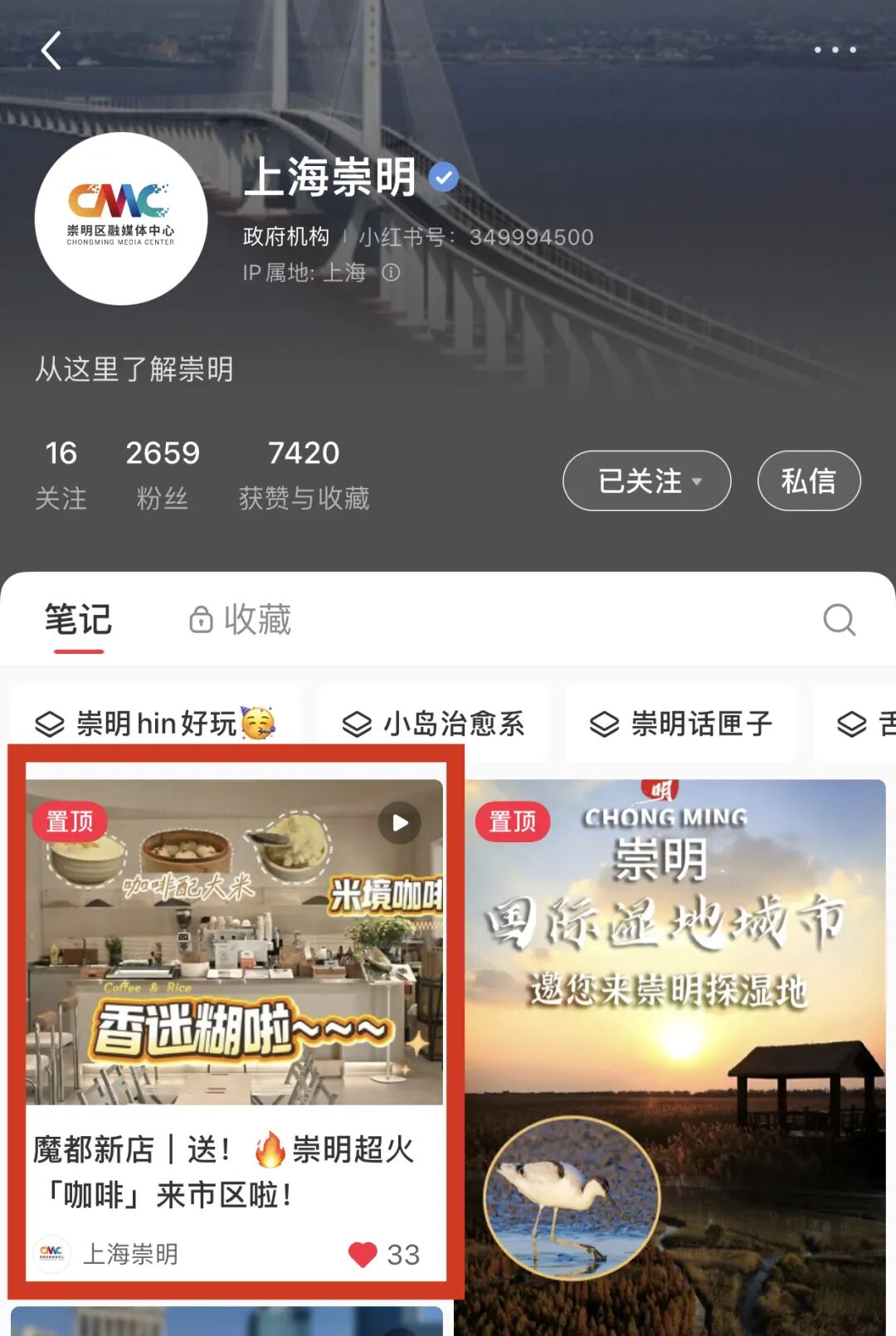896x1336 pixels.
Task: Like the 魔都新店 note with 33 likes
Action: point(363,1254)
